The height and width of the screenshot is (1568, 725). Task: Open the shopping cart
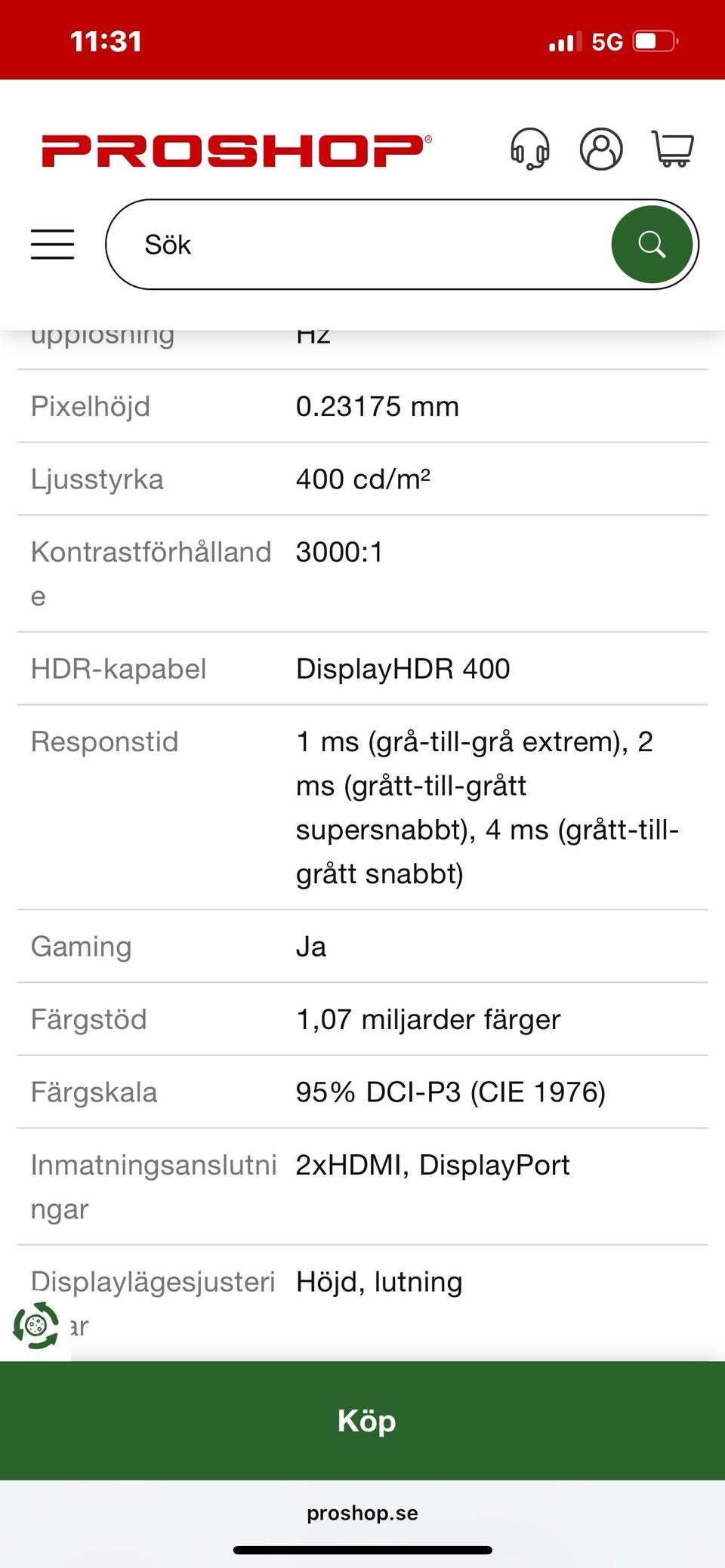tap(672, 149)
